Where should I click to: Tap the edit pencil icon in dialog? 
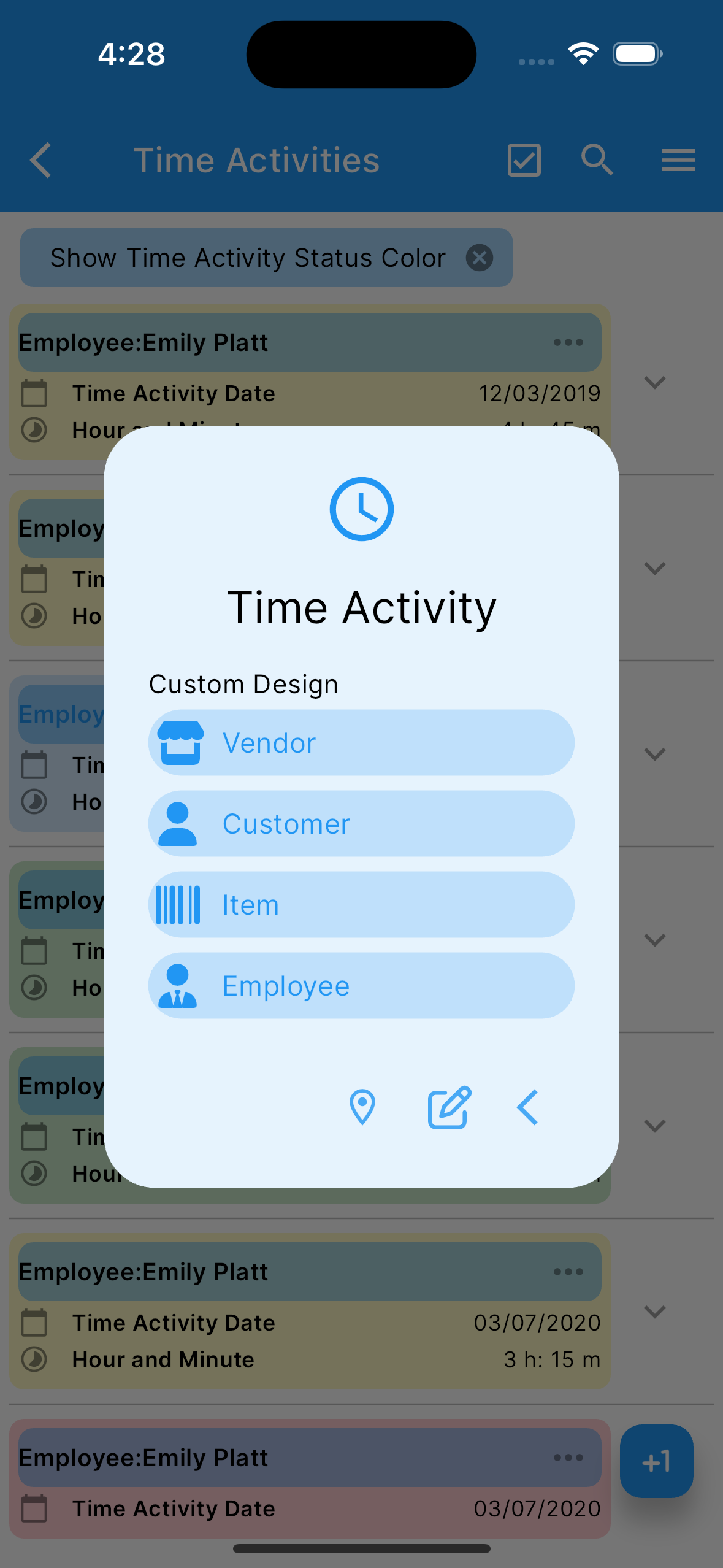(449, 1107)
